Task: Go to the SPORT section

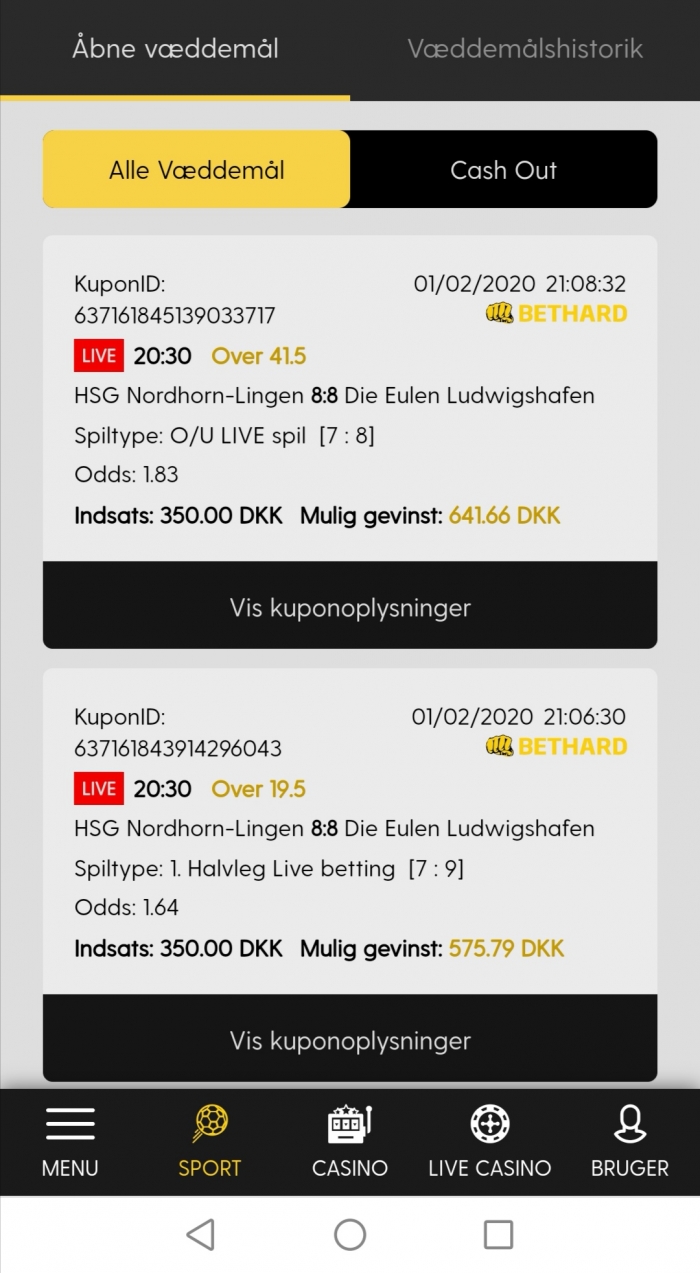Action: [210, 1141]
